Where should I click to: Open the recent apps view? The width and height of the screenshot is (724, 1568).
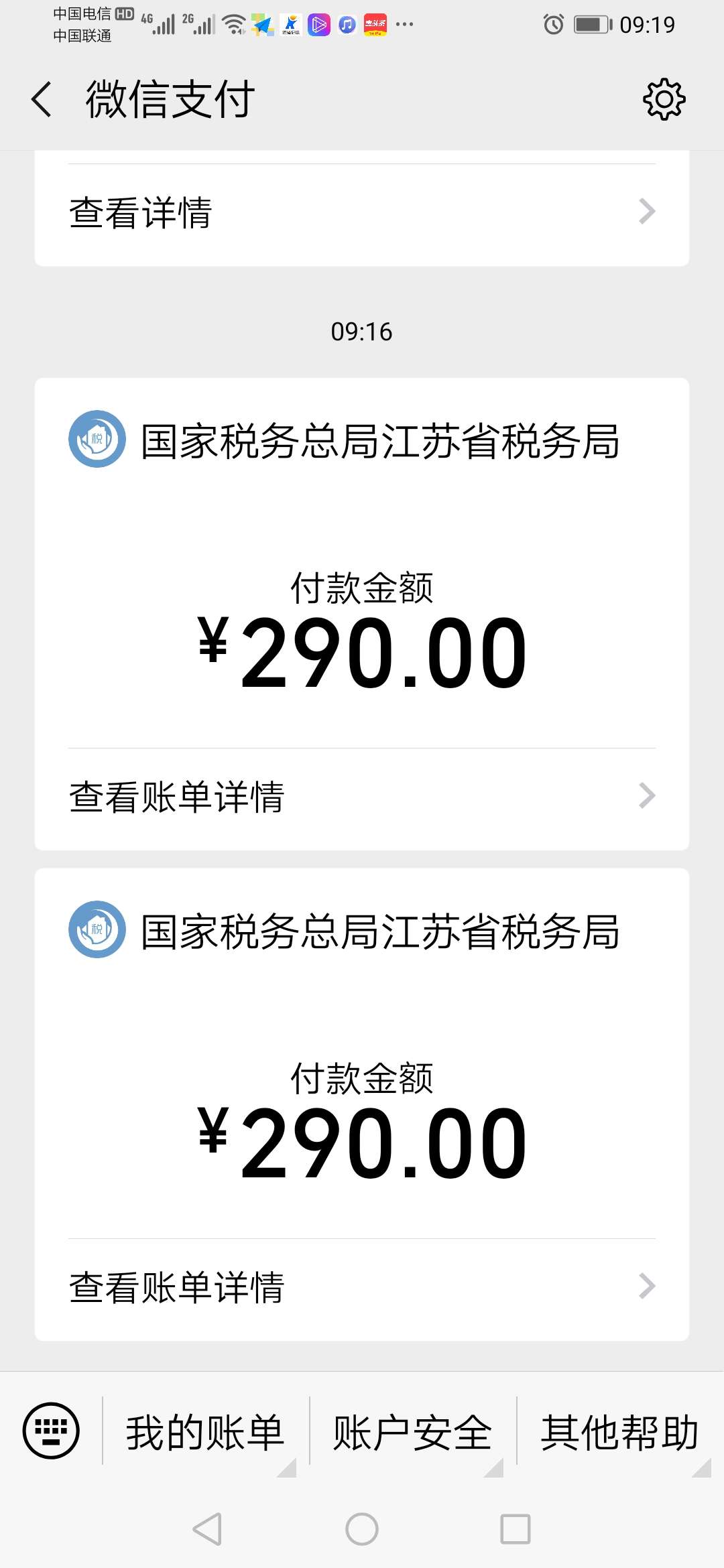(516, 1529)
